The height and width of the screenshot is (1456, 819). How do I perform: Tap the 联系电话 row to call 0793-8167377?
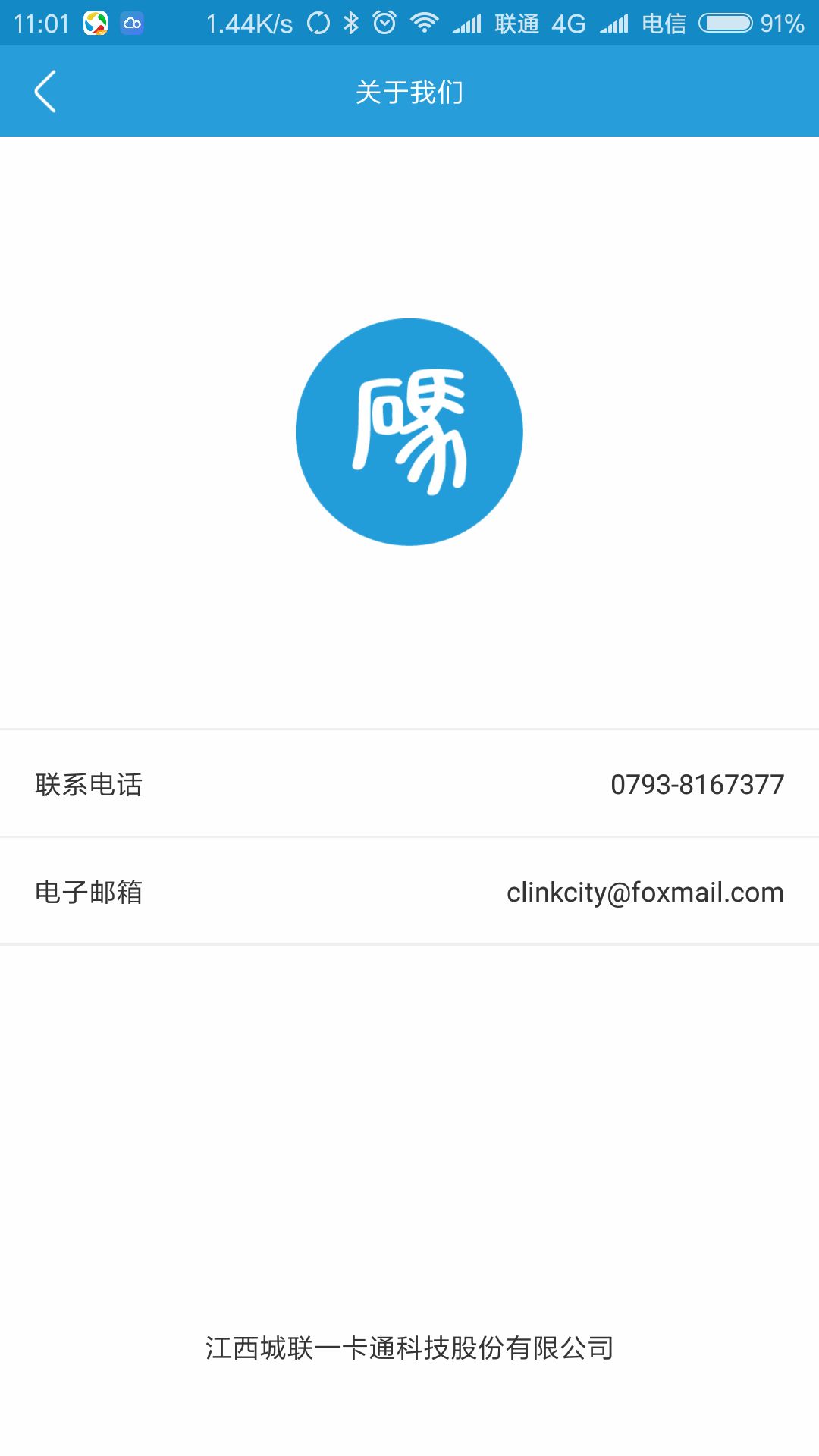(x=409, y=784)
